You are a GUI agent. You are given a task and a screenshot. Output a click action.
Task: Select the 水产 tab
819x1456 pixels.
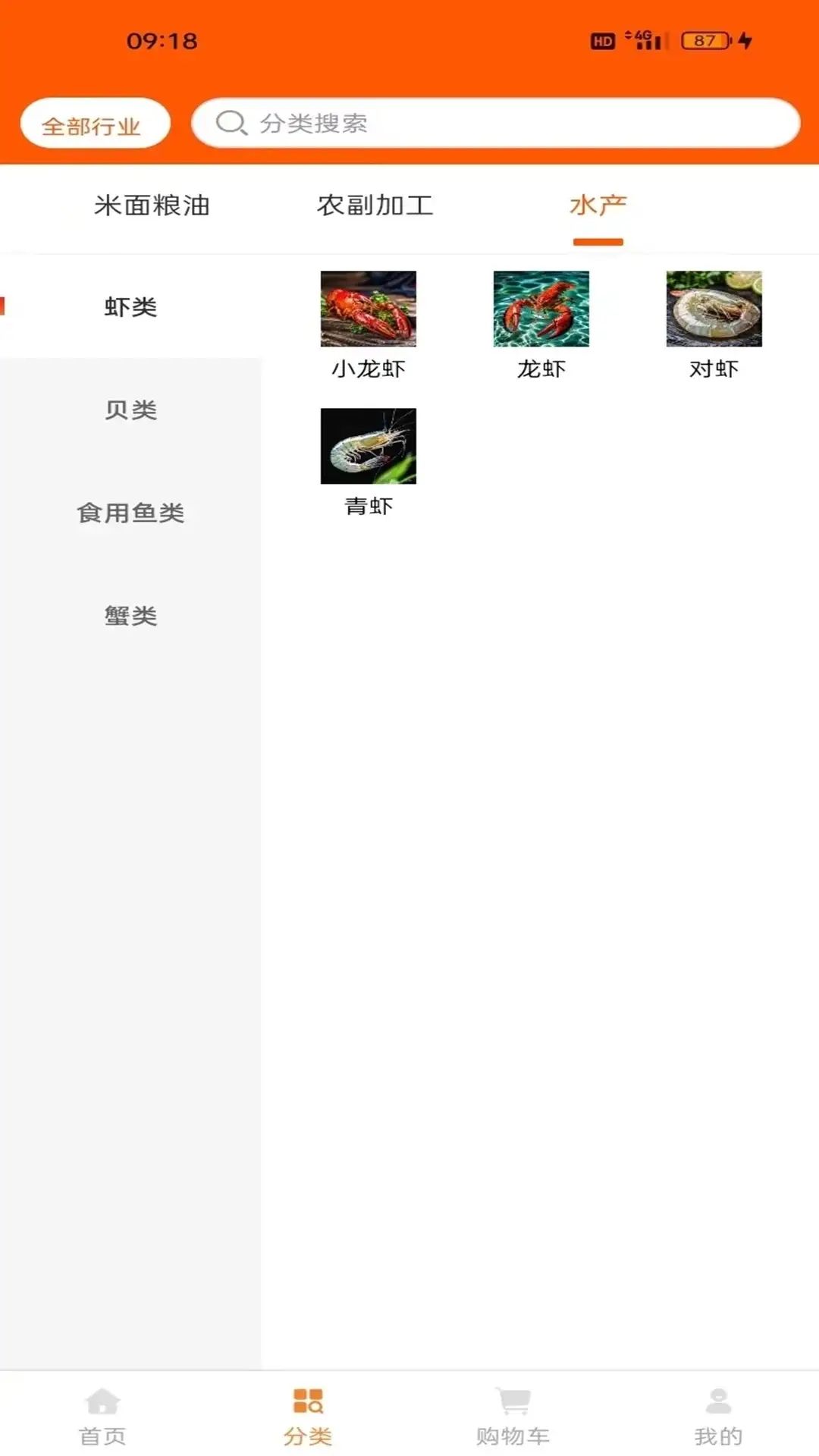(598, 206)
